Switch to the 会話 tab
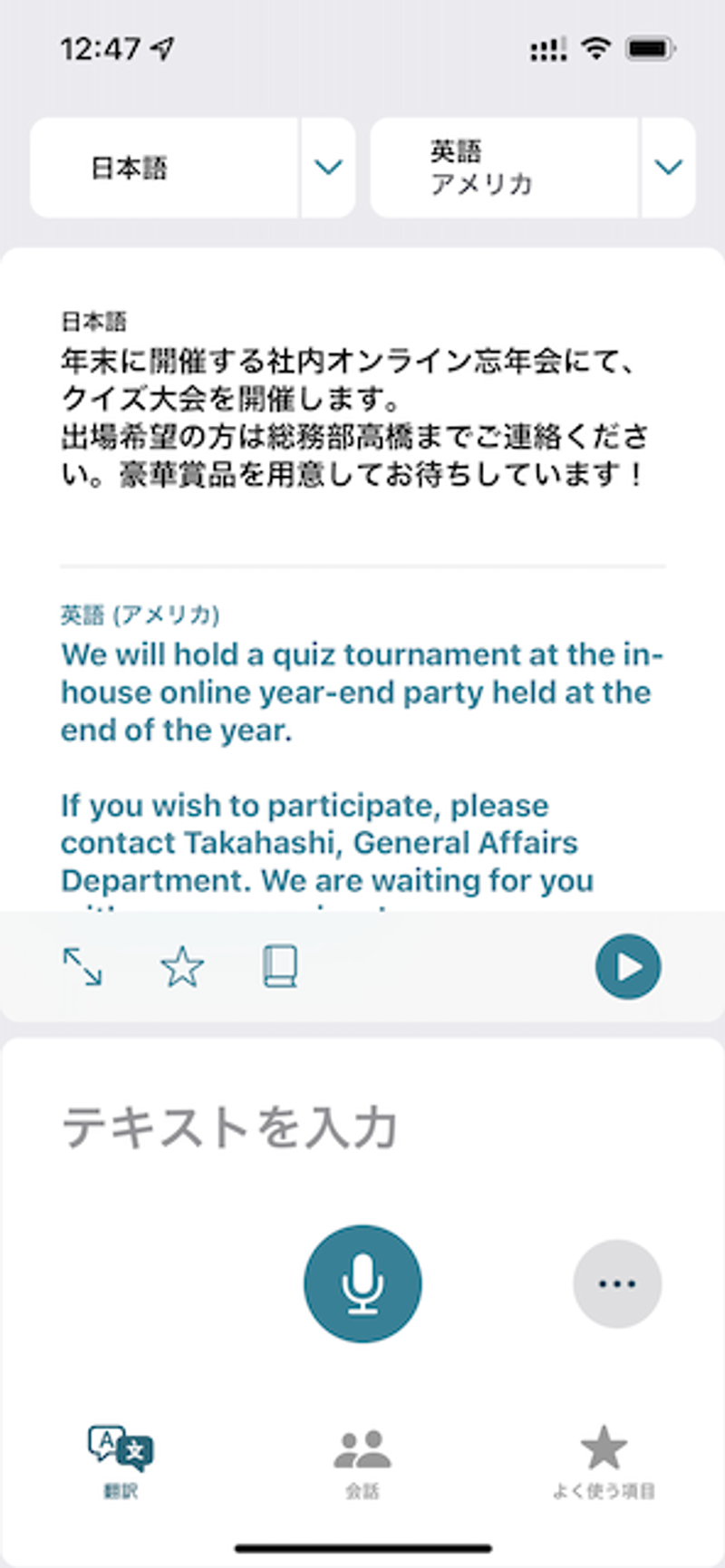This screenshot has width=725, height=1568. click(362, 1461)
